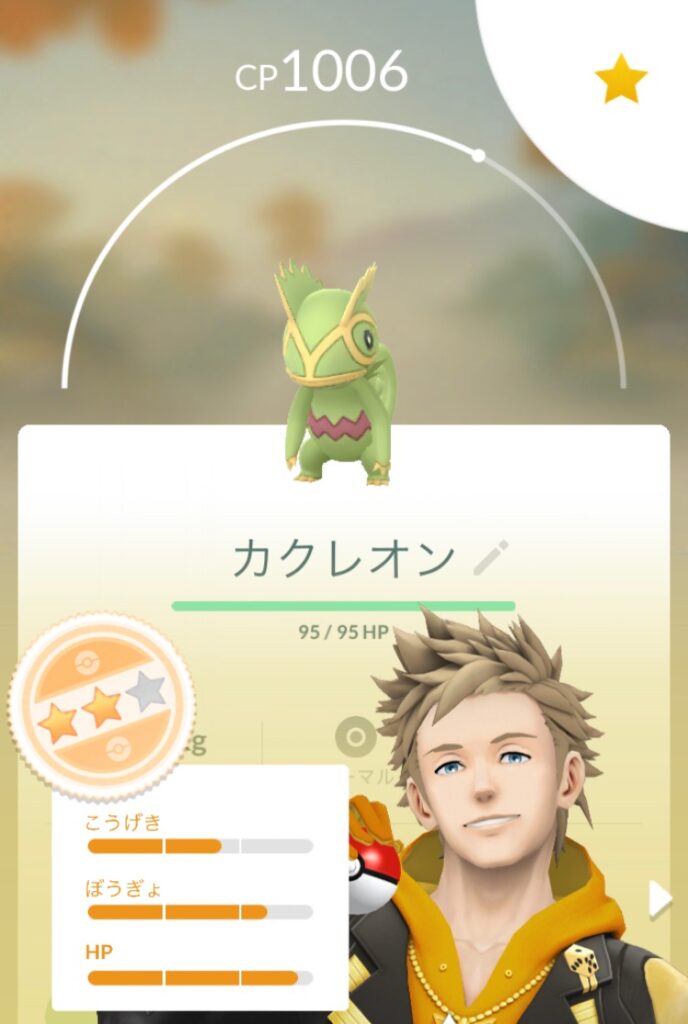Screen dimensions: 688x1024
Task: Toggle the favorite star for Kecleon
Action: 621,82
